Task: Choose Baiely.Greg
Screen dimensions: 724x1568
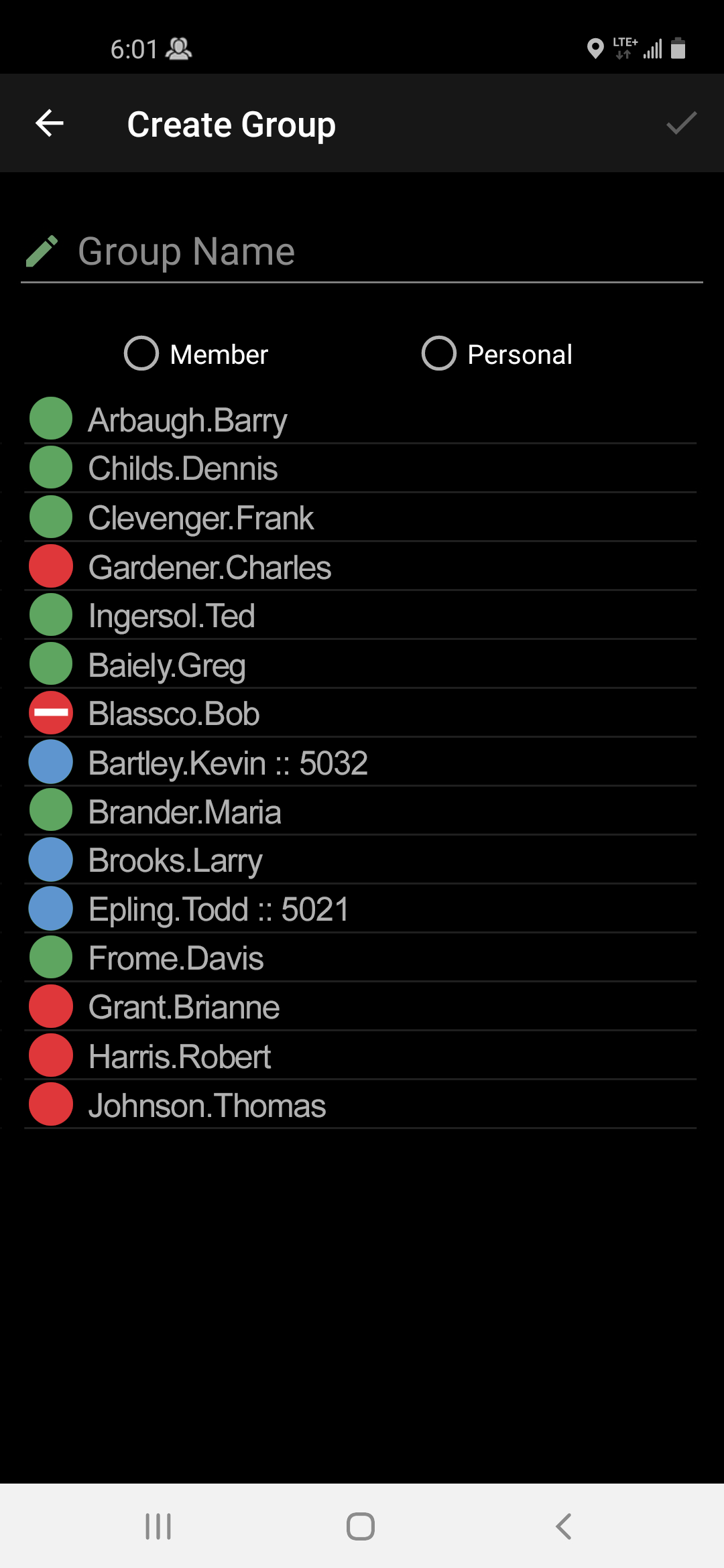Action: point(167,665)
